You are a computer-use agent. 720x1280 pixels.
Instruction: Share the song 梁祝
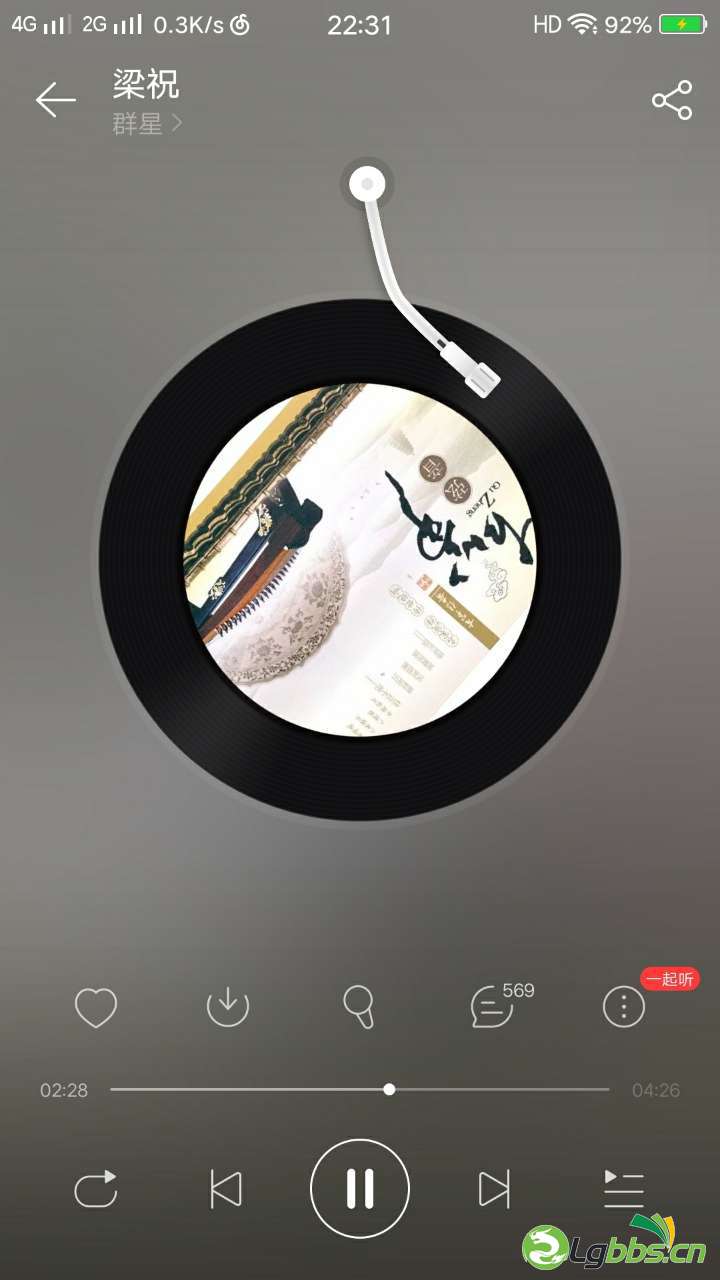[672, 100]
